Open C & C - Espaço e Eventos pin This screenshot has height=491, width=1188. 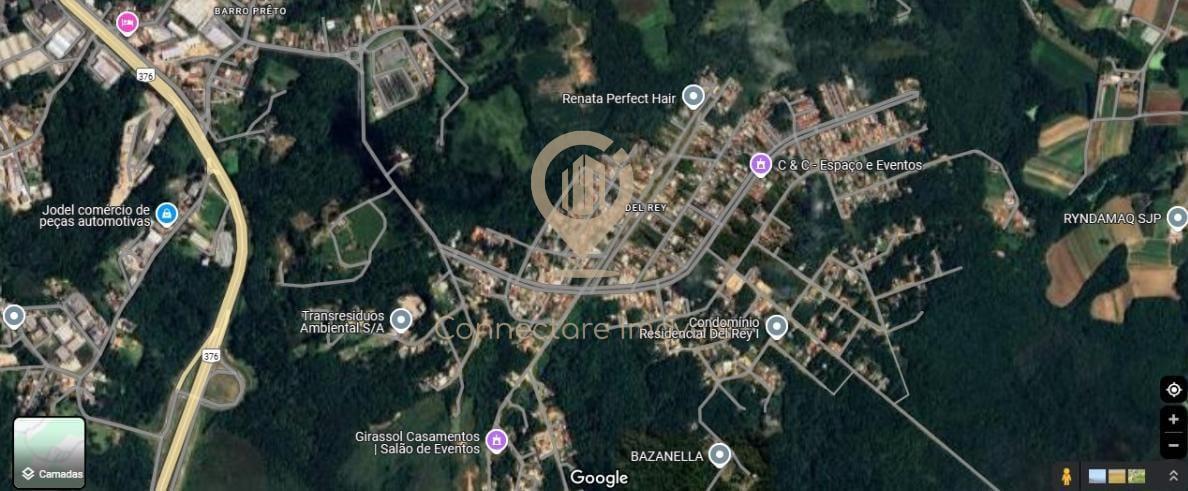pyautogui.click(x=760, y=164)
